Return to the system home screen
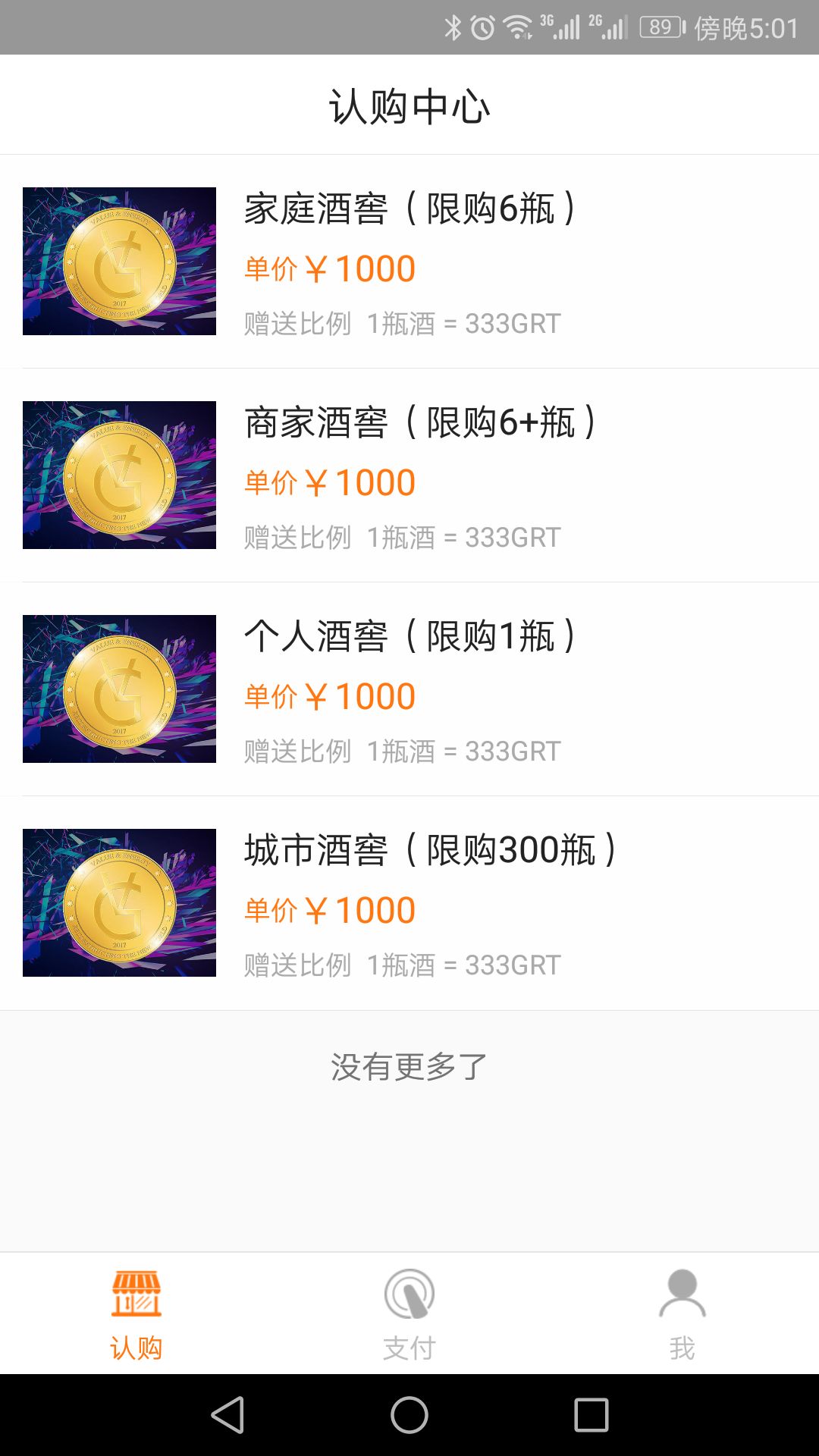819x1456 pixels. pos(409,1415)
